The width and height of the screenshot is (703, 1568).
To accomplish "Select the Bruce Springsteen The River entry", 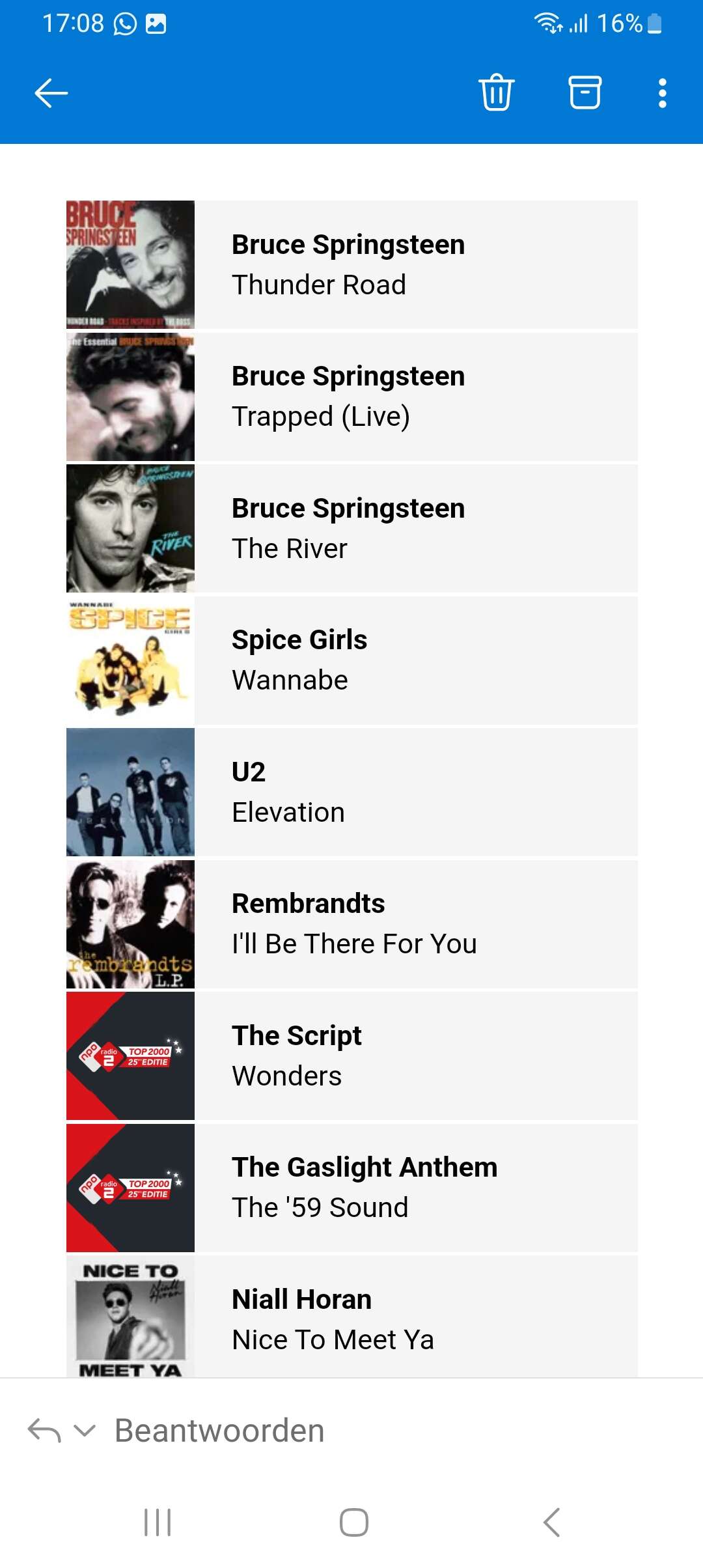I will [352, 528].
